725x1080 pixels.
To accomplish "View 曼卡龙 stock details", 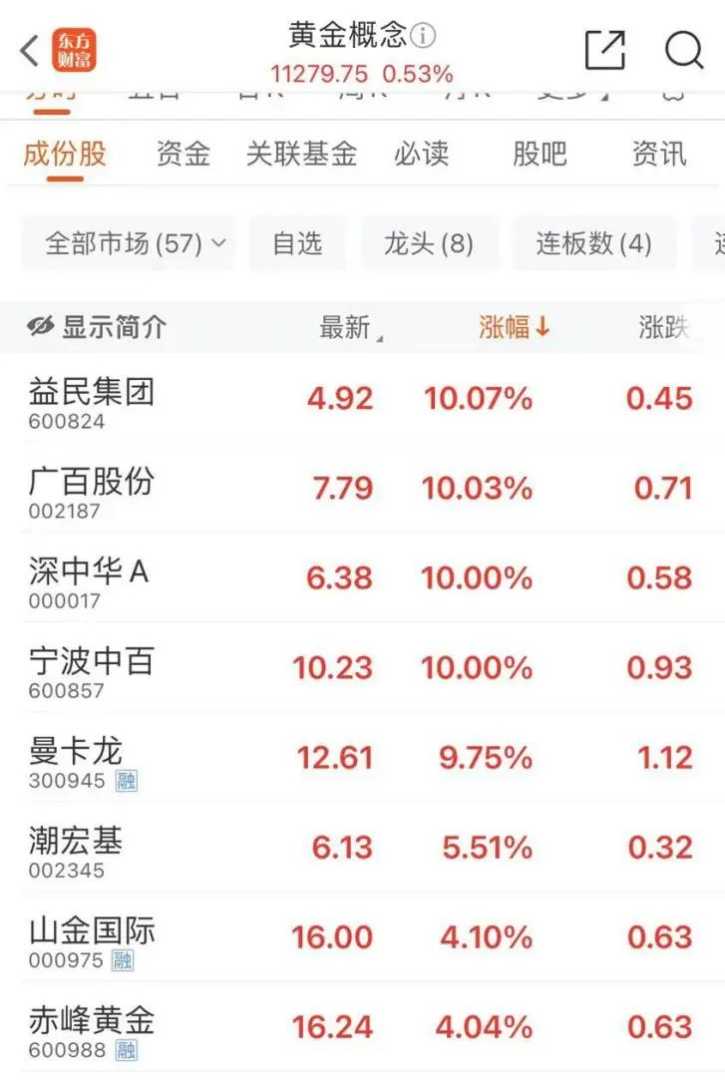I will (76, 760).
